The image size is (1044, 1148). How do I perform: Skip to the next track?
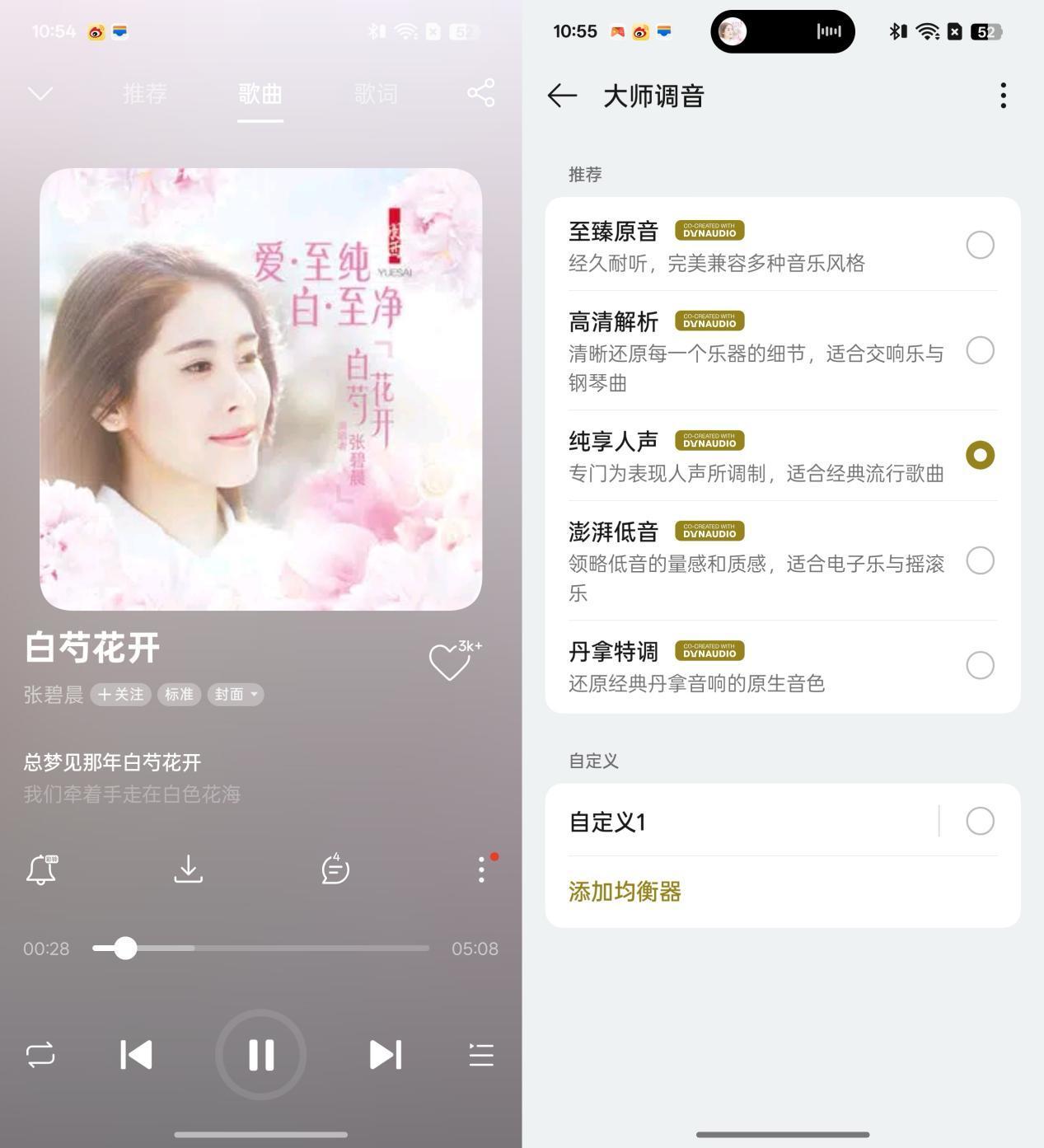point(385,1055)
